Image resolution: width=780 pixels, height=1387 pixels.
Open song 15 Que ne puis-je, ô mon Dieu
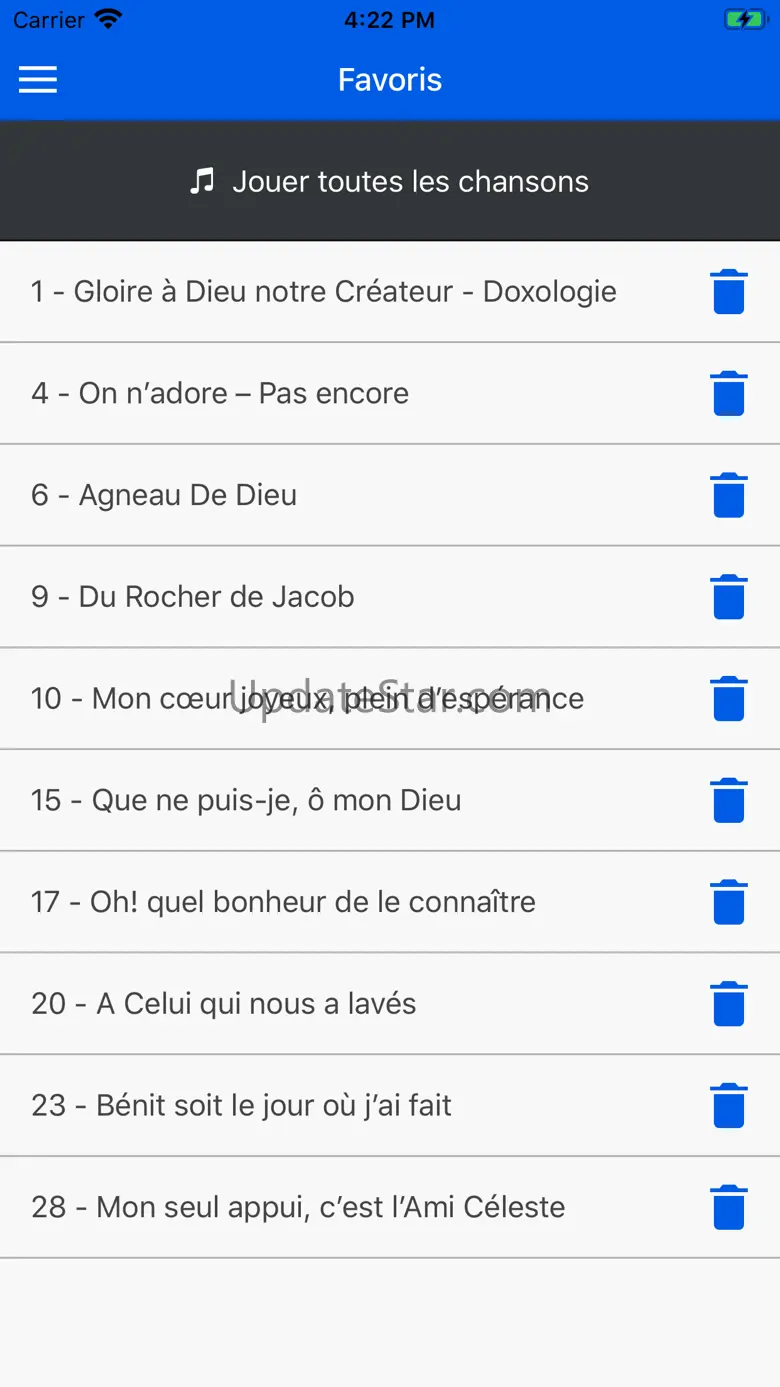[x=246, y=801]
